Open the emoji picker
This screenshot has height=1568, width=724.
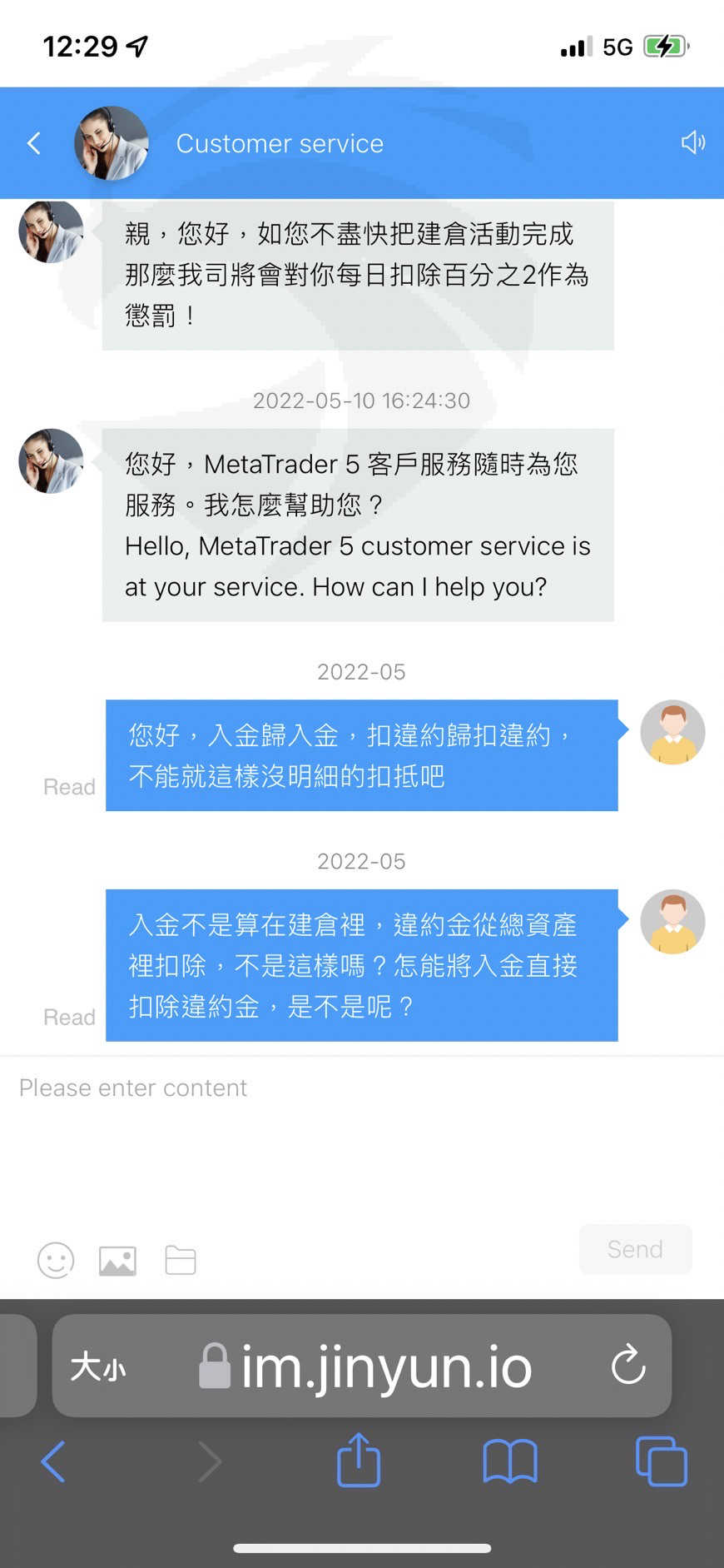56,1260
